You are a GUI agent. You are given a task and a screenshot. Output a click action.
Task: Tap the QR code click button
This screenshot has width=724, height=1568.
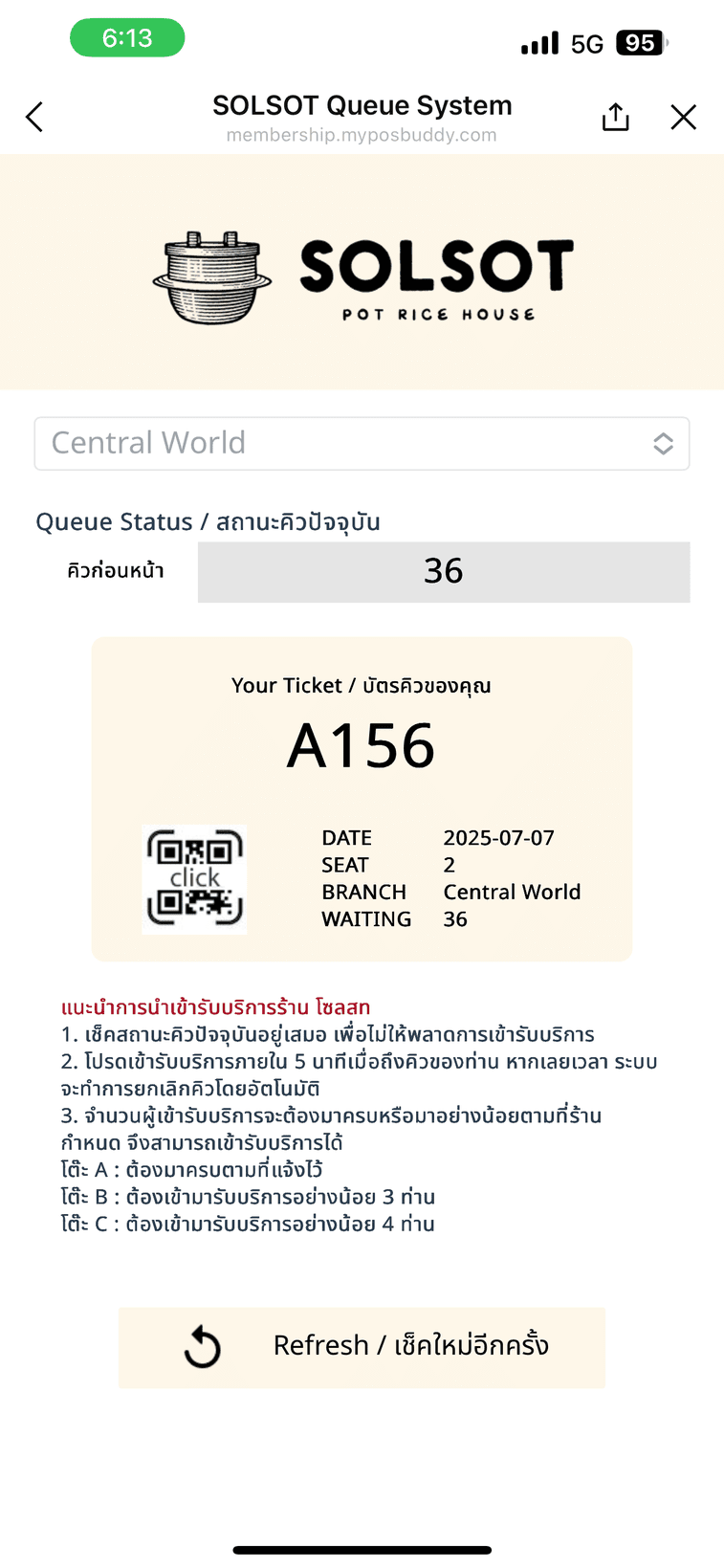pyautogui.click(x=195, y=879)
